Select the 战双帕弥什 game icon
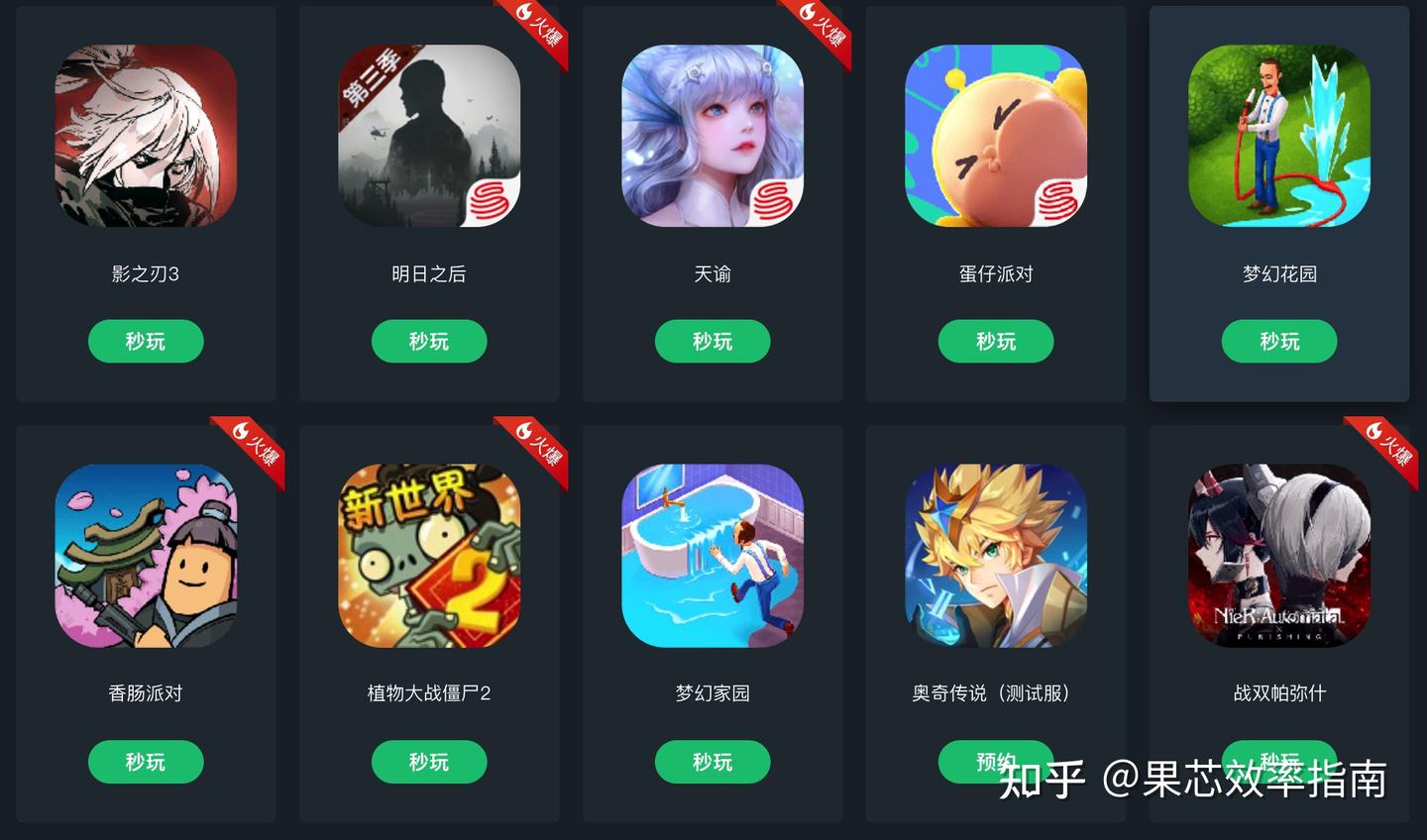This screenshot has width=1427, height=840. coord(1279,556)
